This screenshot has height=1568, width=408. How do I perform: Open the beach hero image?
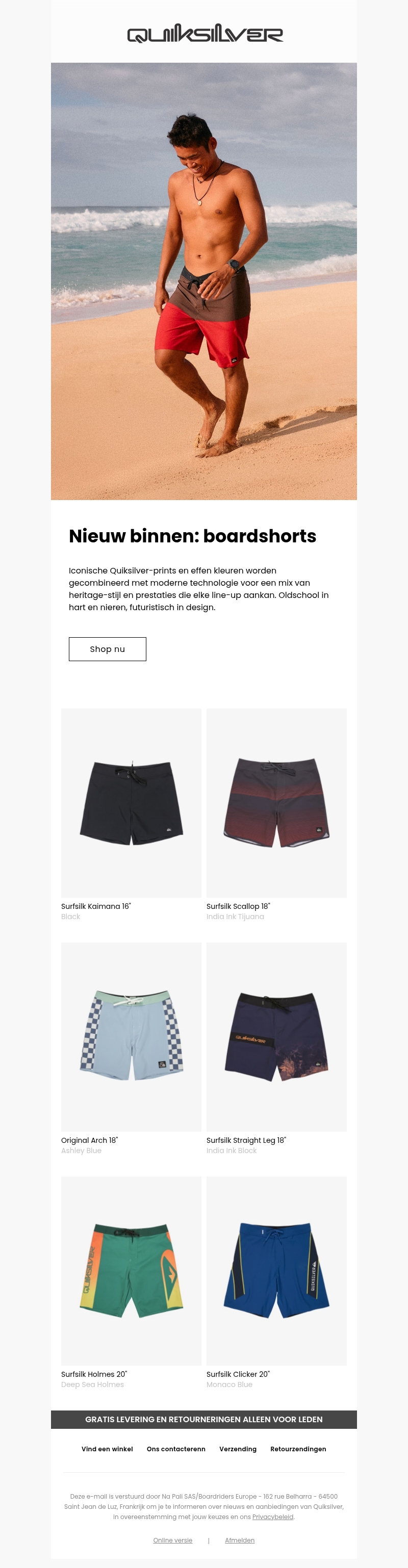coord(204,281)
